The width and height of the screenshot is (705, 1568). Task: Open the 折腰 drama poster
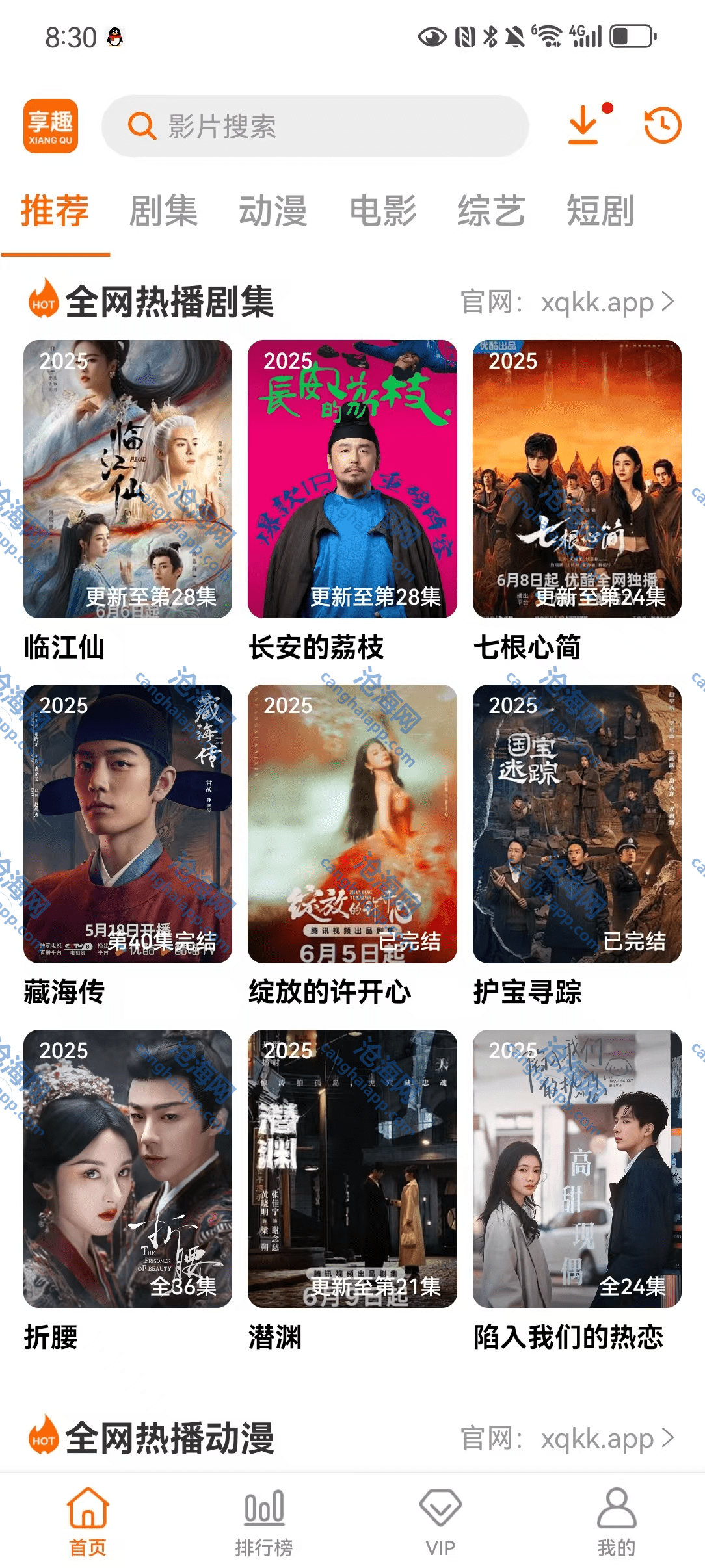pos(127,1168)
